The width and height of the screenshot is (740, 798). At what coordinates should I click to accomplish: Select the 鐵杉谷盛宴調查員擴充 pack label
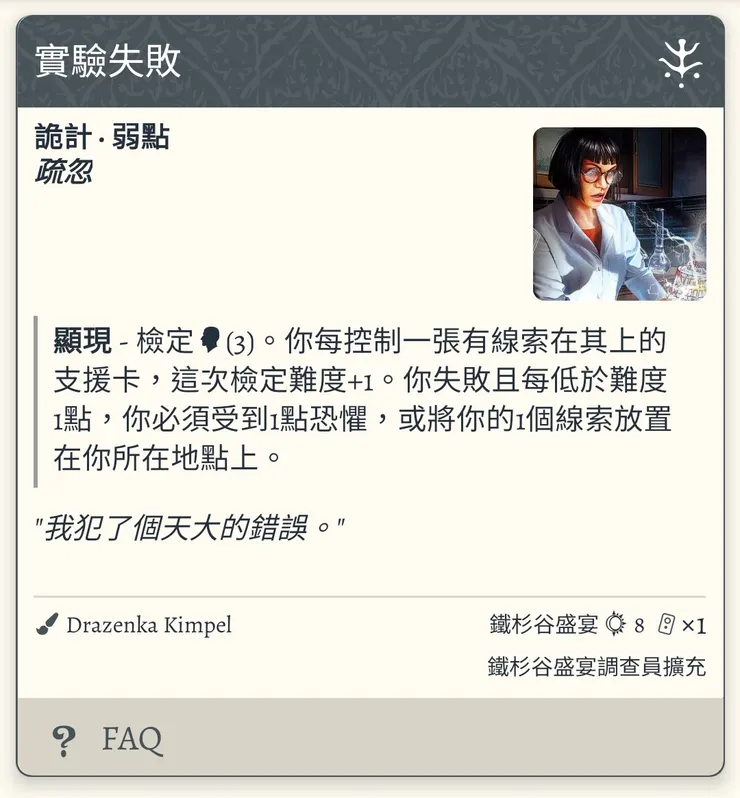pos(600,665)
